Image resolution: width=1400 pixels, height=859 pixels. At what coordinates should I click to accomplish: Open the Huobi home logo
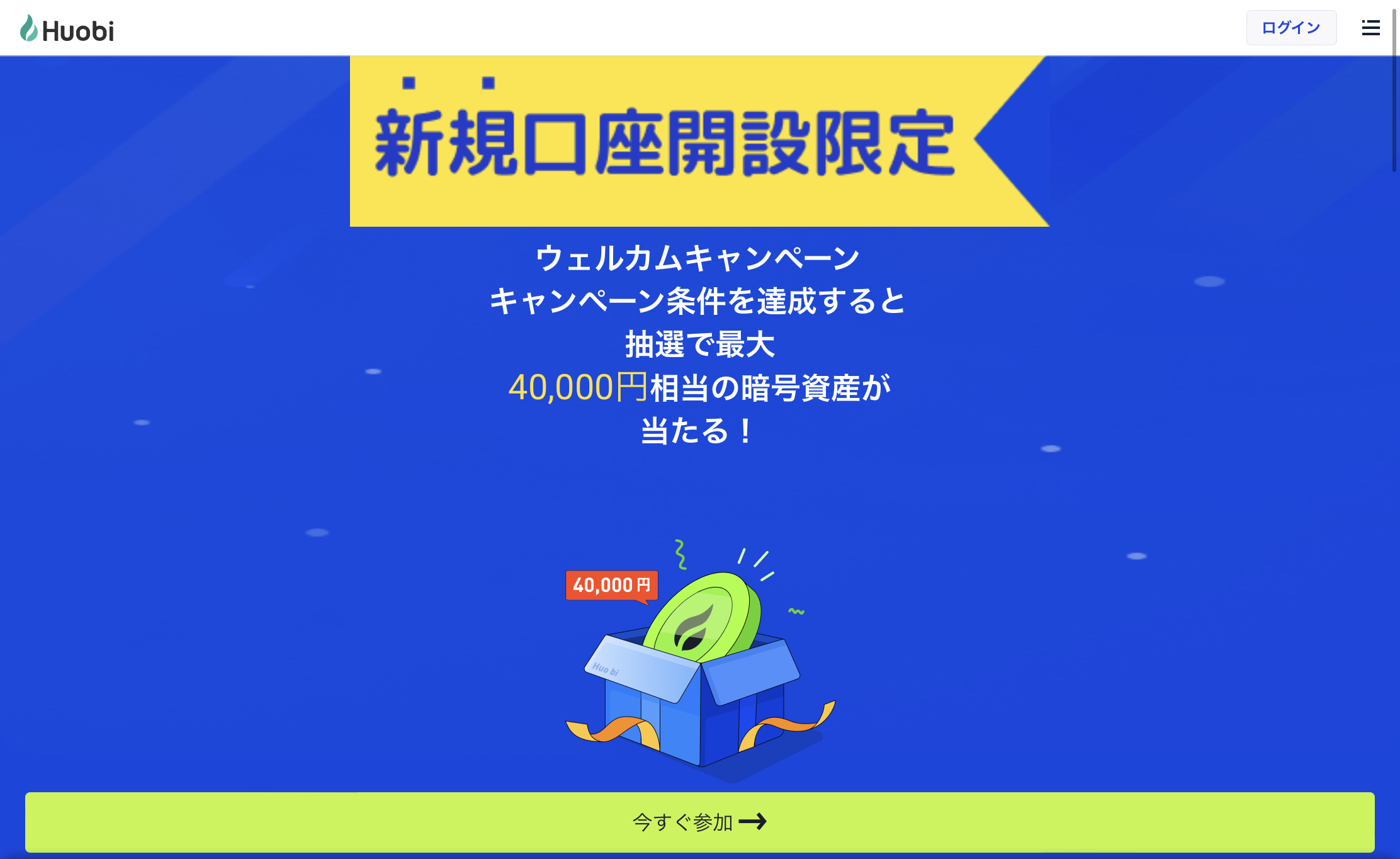click(67, 30)
